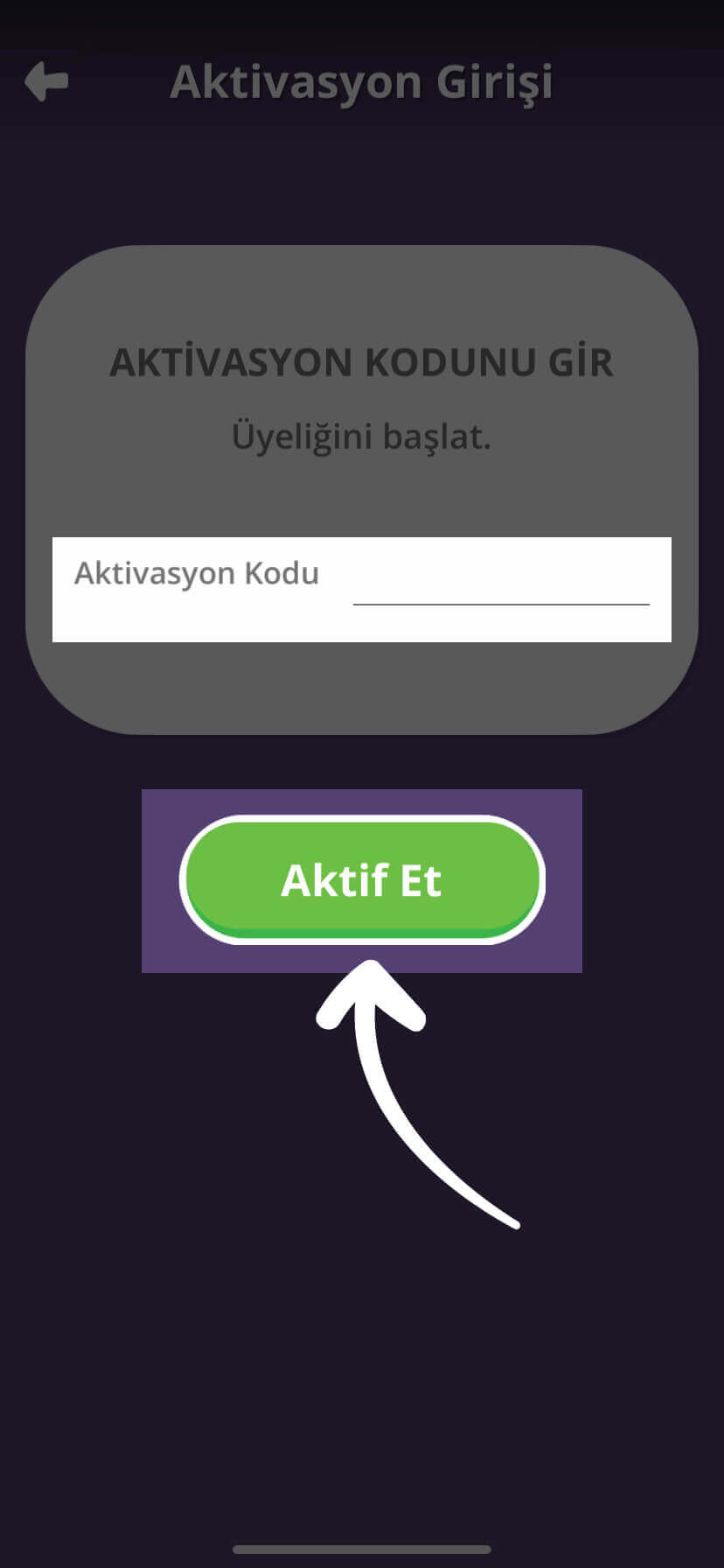Focus the Aktivasyon Kodu input field

coord(501,581)
